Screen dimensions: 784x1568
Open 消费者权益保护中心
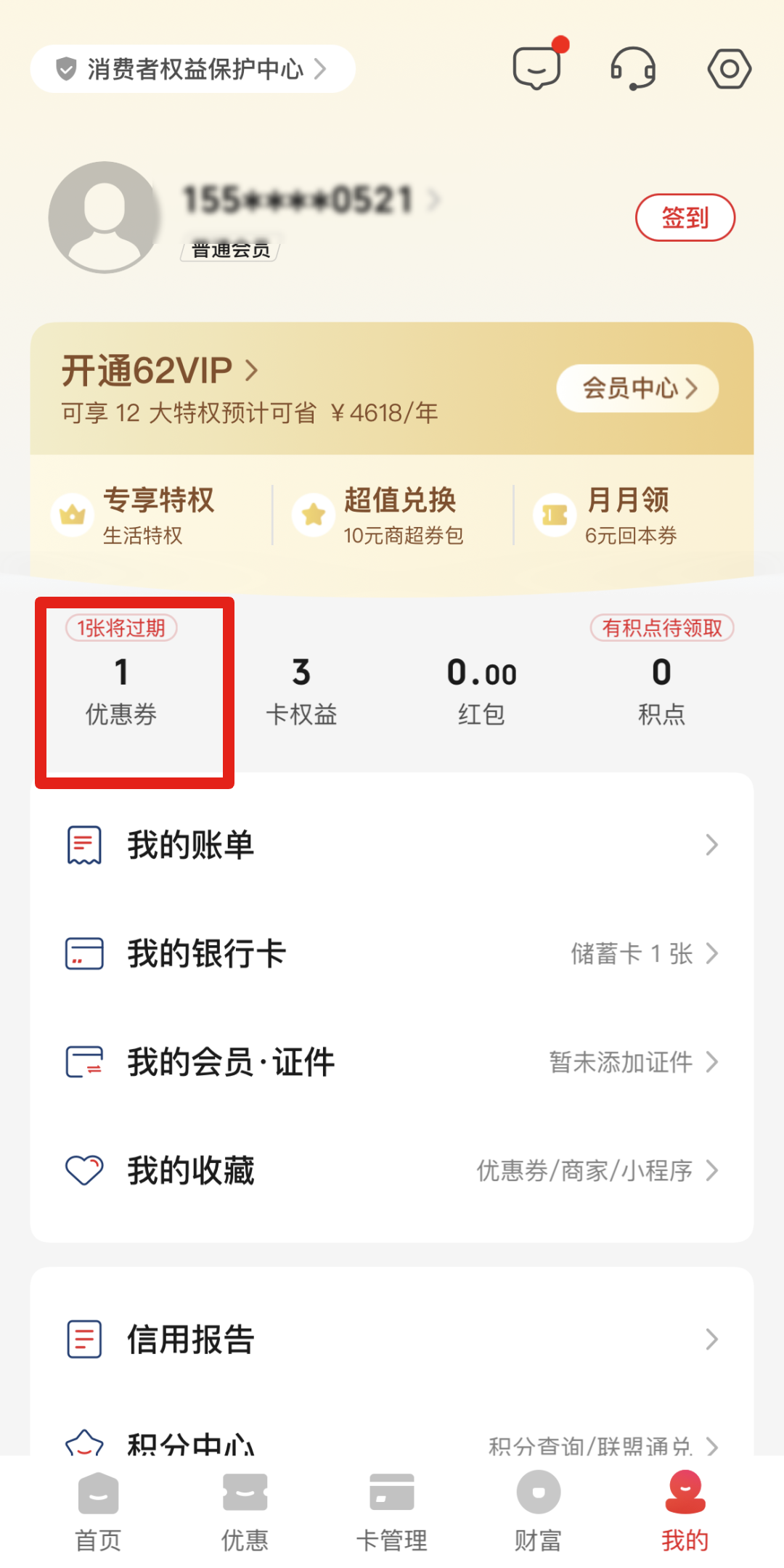pos(192,69)
